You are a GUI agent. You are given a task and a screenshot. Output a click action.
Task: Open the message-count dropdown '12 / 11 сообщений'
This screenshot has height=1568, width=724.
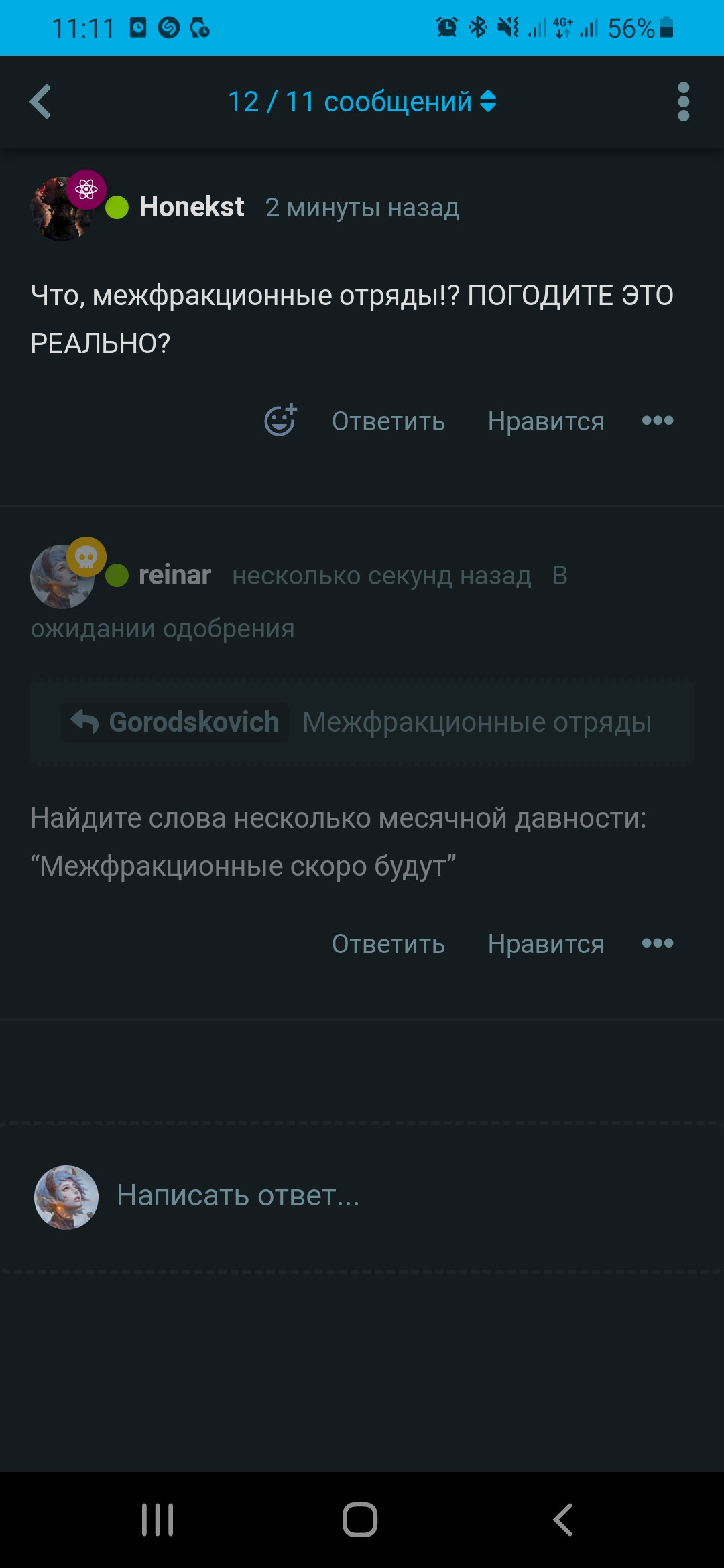[362, 102]
